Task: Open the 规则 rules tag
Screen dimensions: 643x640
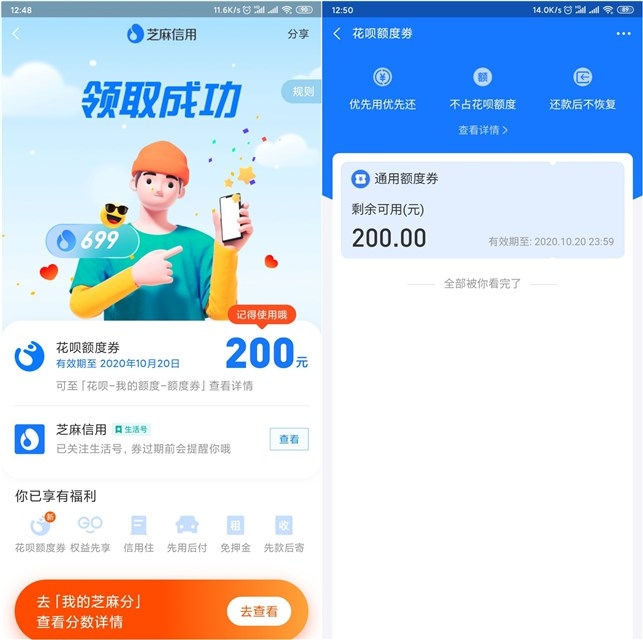Action: (x=303, y=92)
